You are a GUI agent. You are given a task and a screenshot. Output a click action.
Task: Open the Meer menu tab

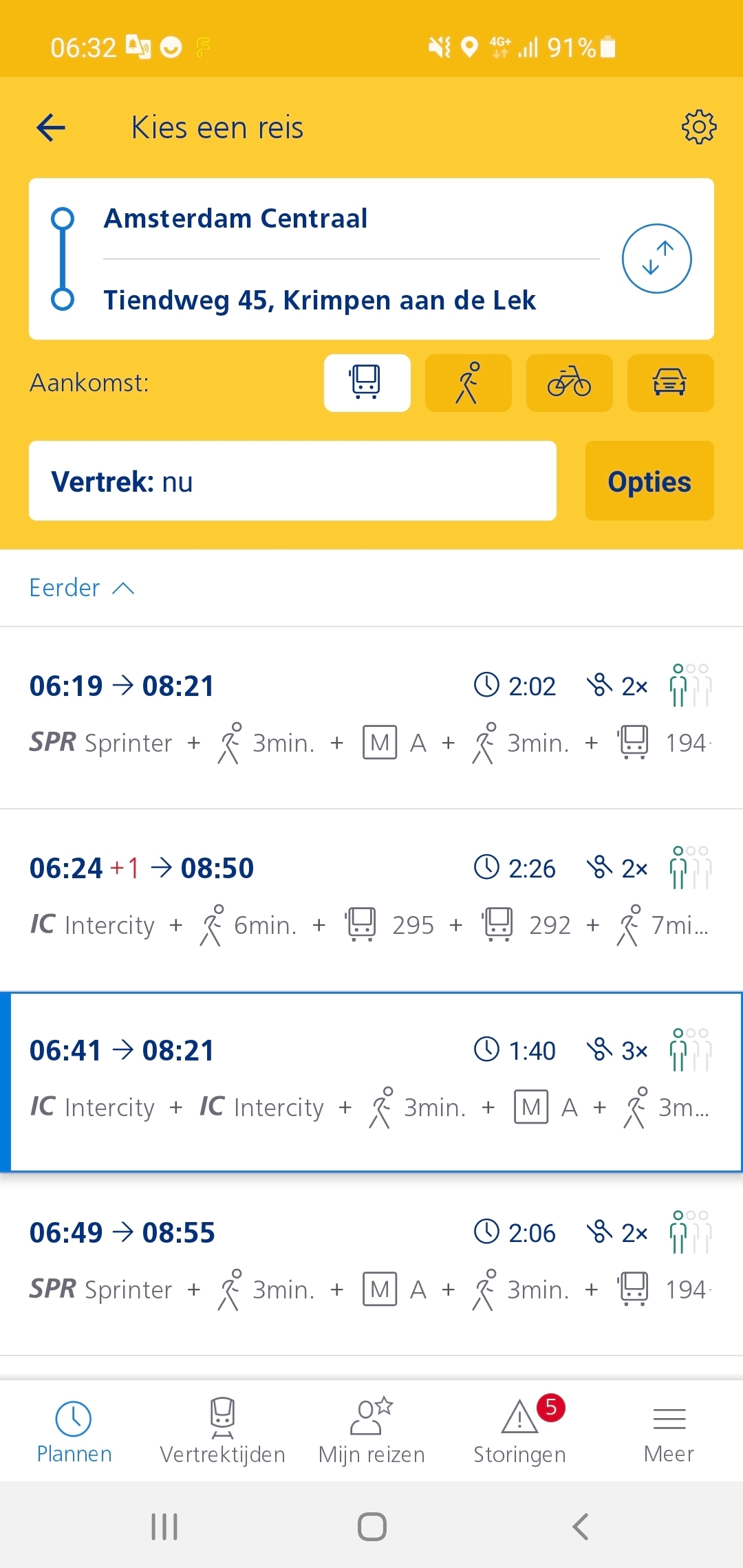click(x=669, y=1431)
